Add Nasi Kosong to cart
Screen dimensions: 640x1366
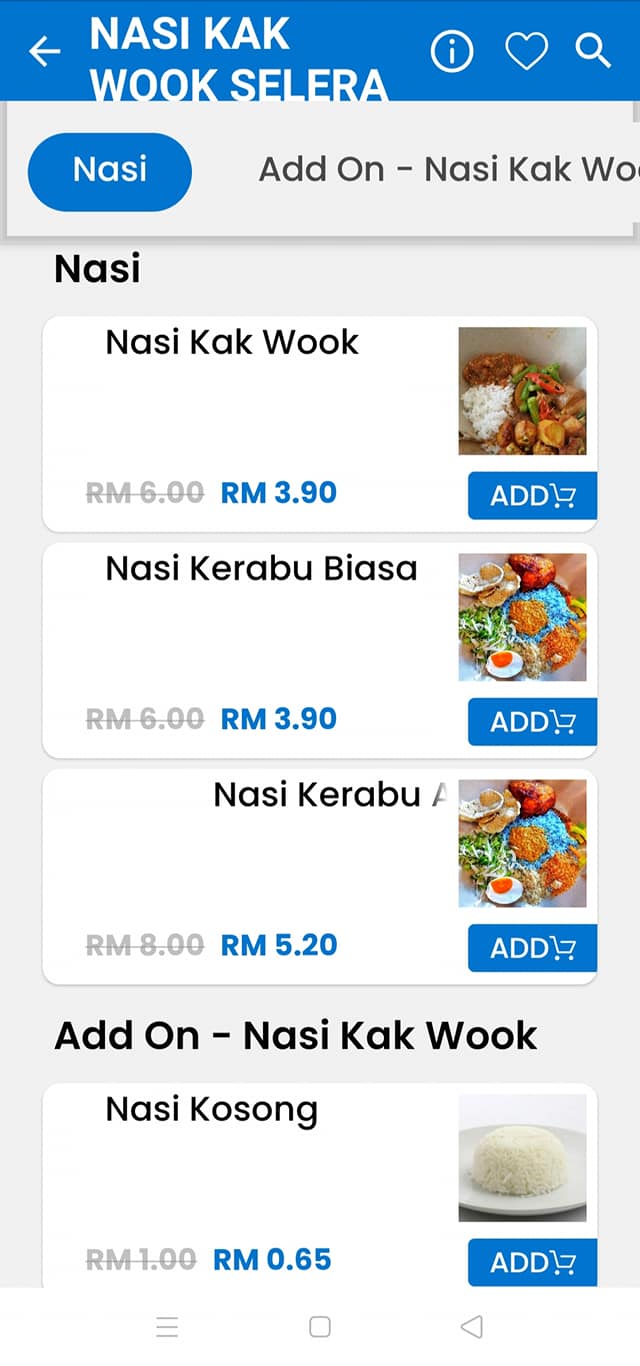[532, 1262]
